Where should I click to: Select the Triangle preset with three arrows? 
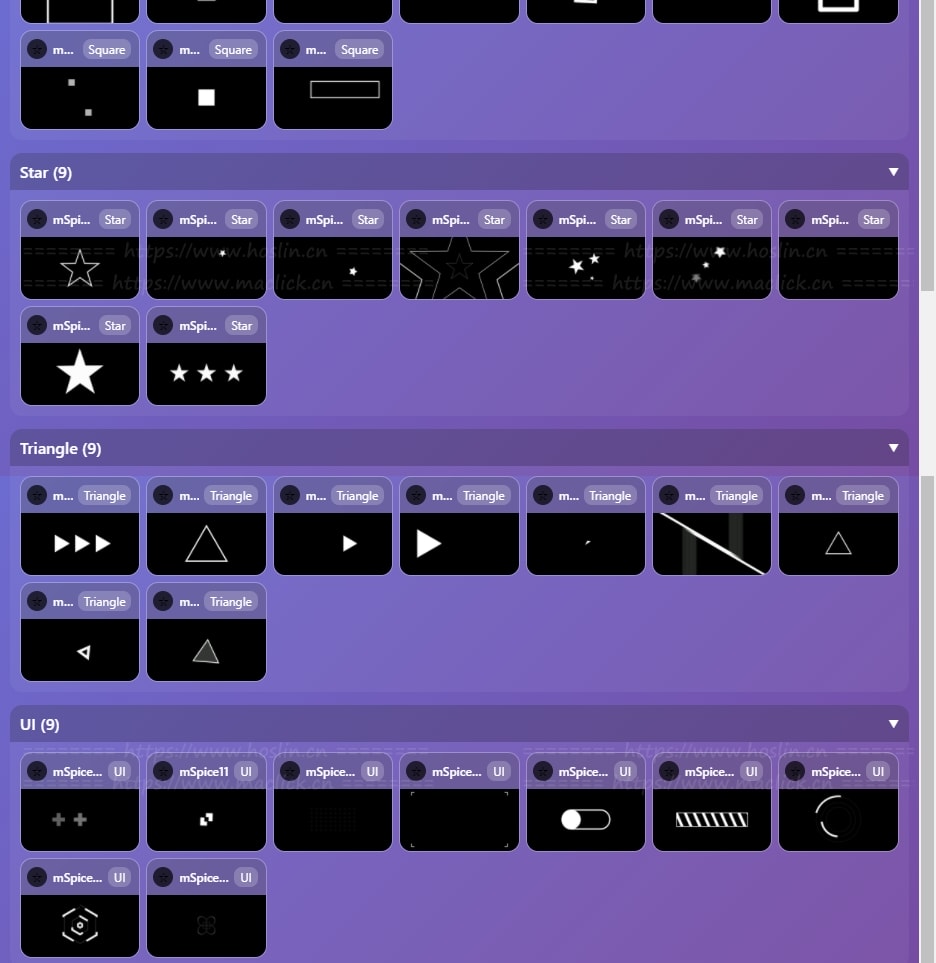[80, 543]
